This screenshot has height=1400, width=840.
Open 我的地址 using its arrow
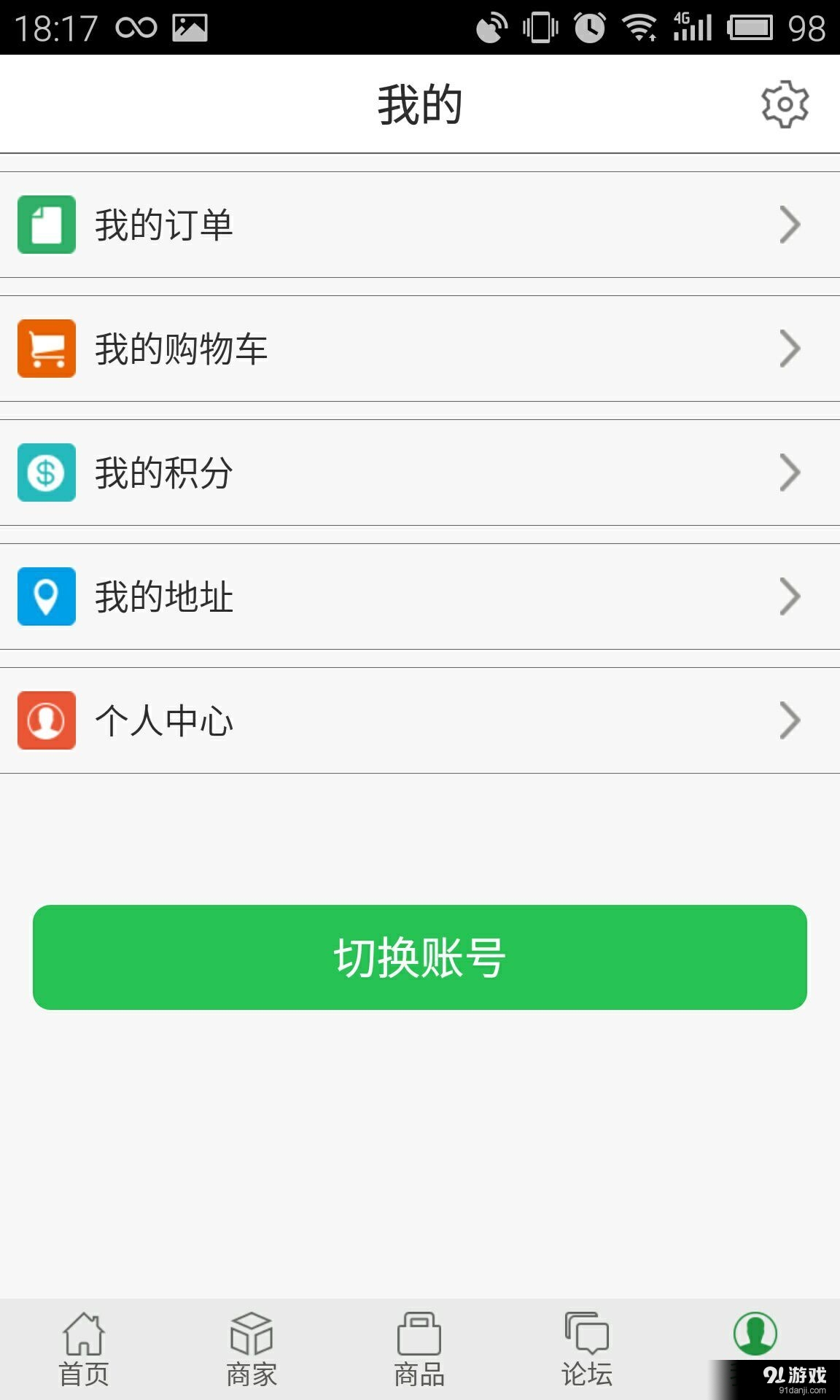coord(790,597)
